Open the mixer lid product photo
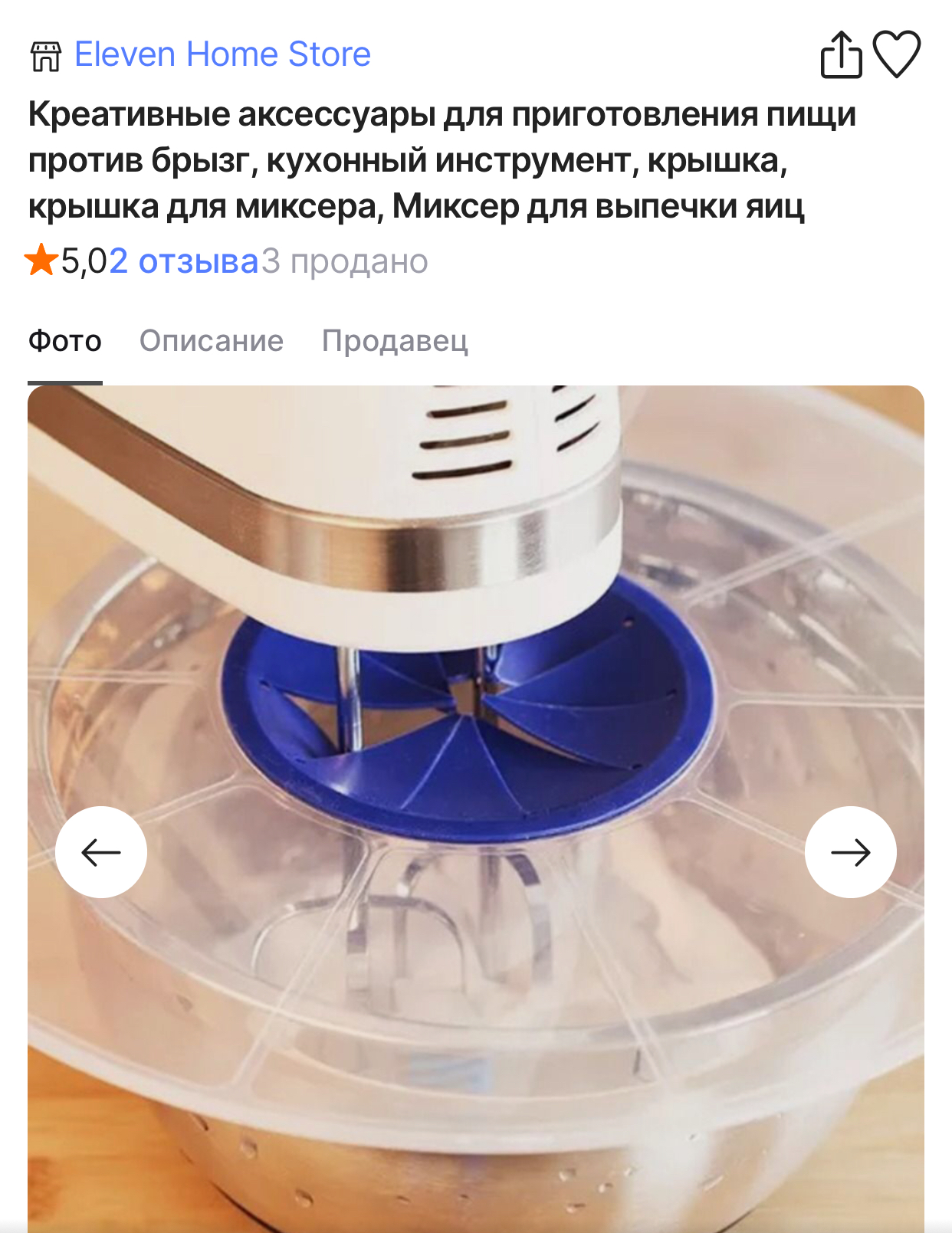 coord(475,766)
